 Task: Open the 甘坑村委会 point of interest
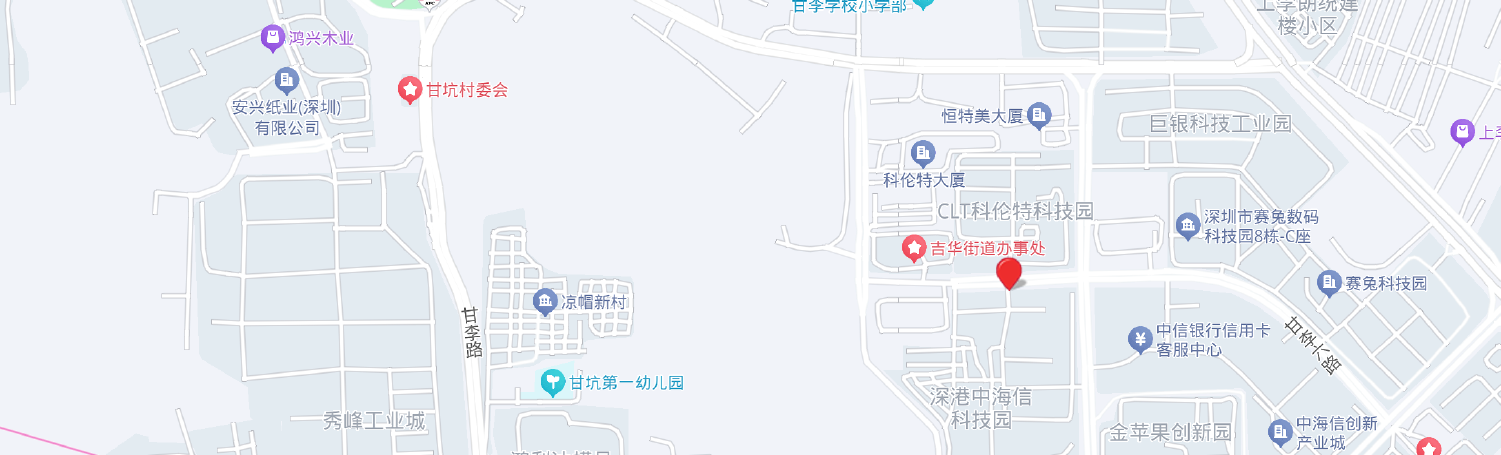(410, 90)
